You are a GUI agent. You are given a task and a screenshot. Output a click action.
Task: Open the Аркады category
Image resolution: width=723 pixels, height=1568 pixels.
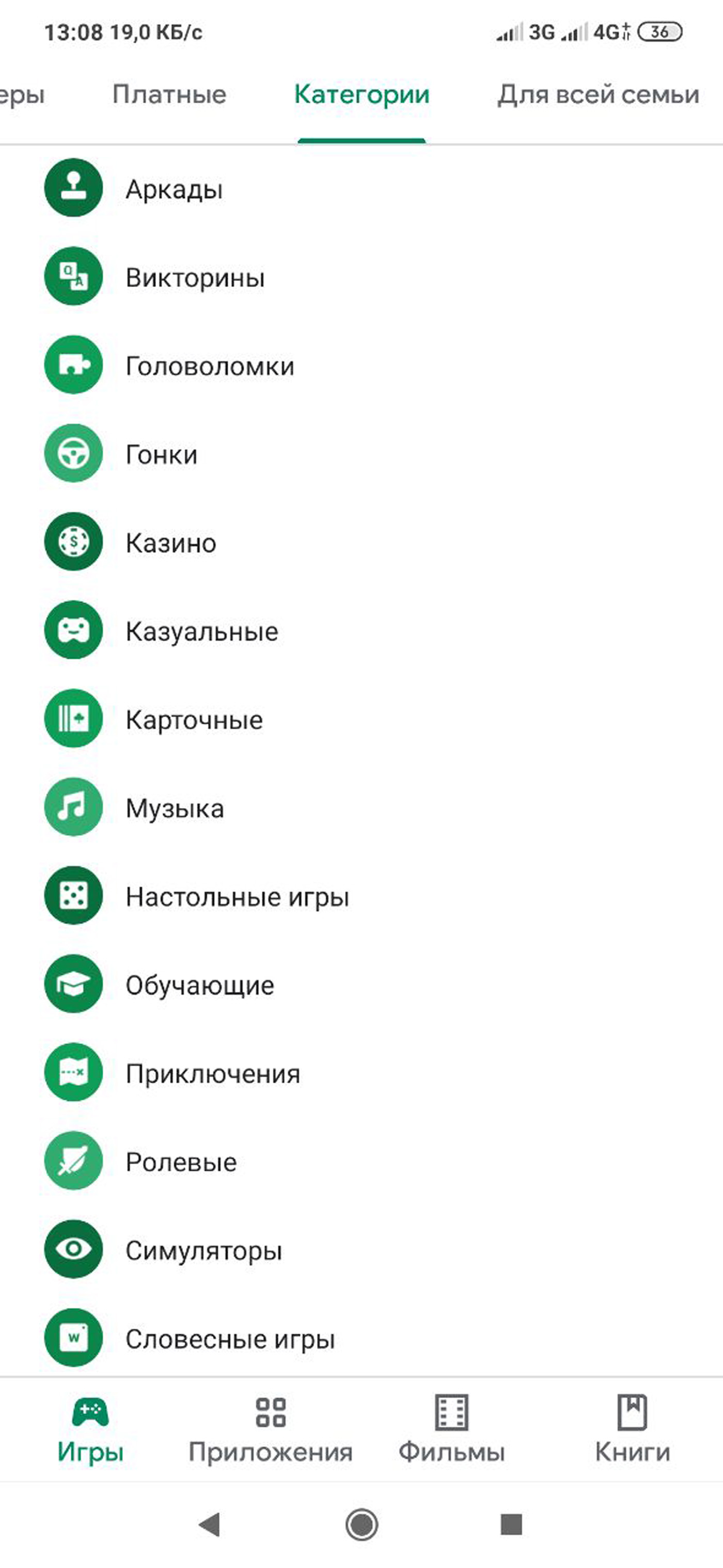coord(361,188)
